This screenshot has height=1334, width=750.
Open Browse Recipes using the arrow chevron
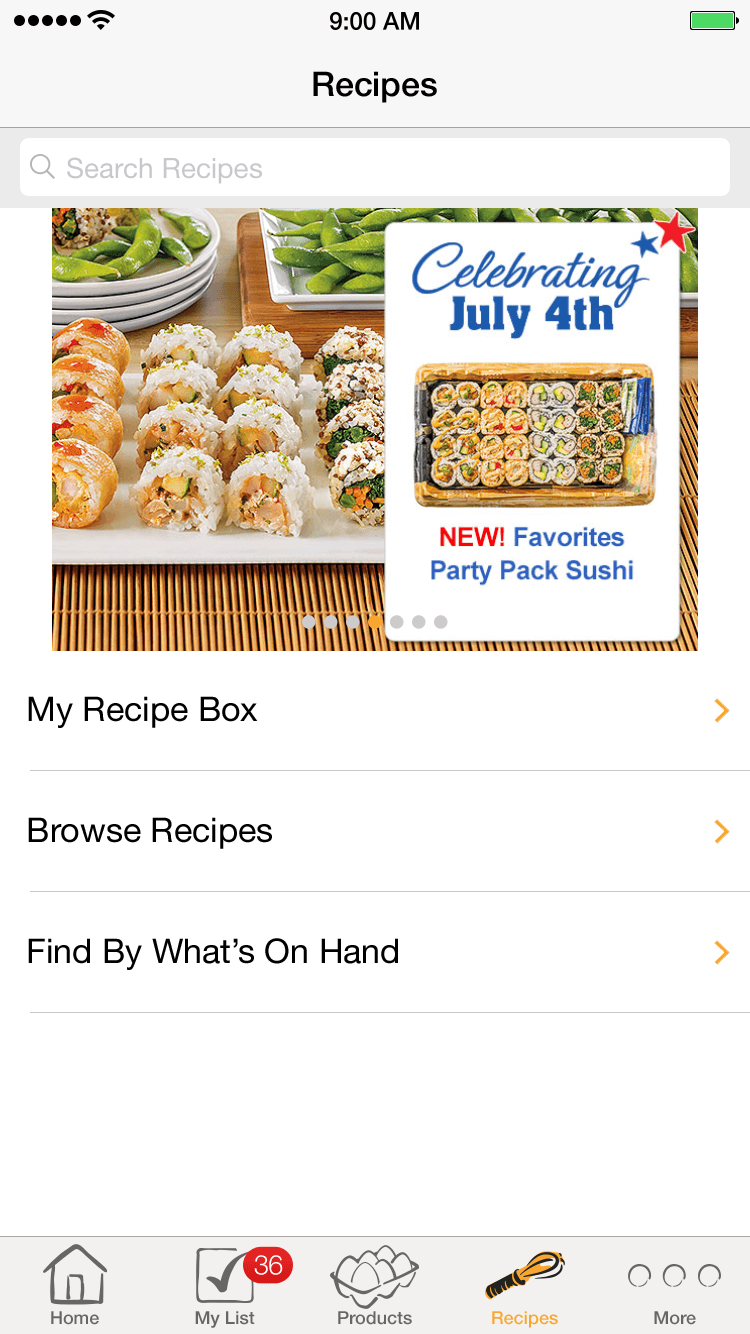pyautogui.click(x=721, y=831)
